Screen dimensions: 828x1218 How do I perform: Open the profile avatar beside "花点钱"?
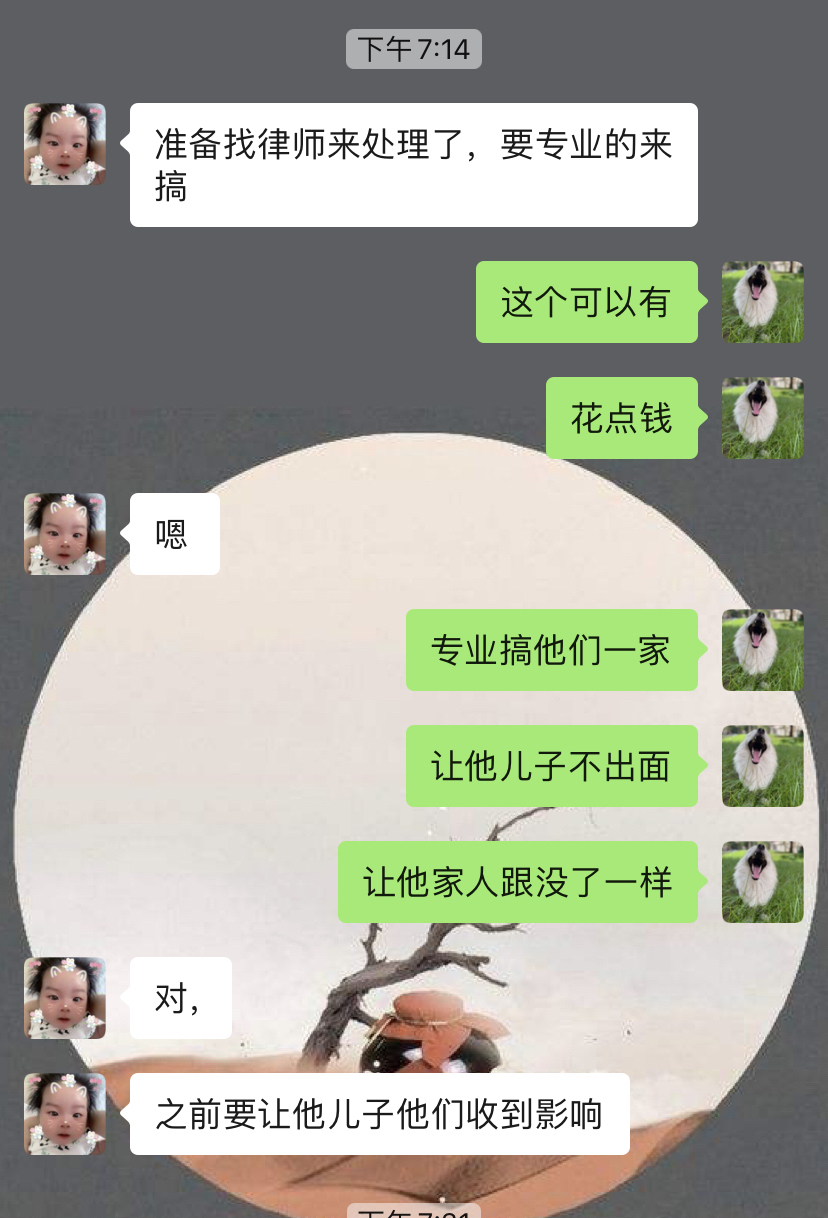click(x=762, y=418)
